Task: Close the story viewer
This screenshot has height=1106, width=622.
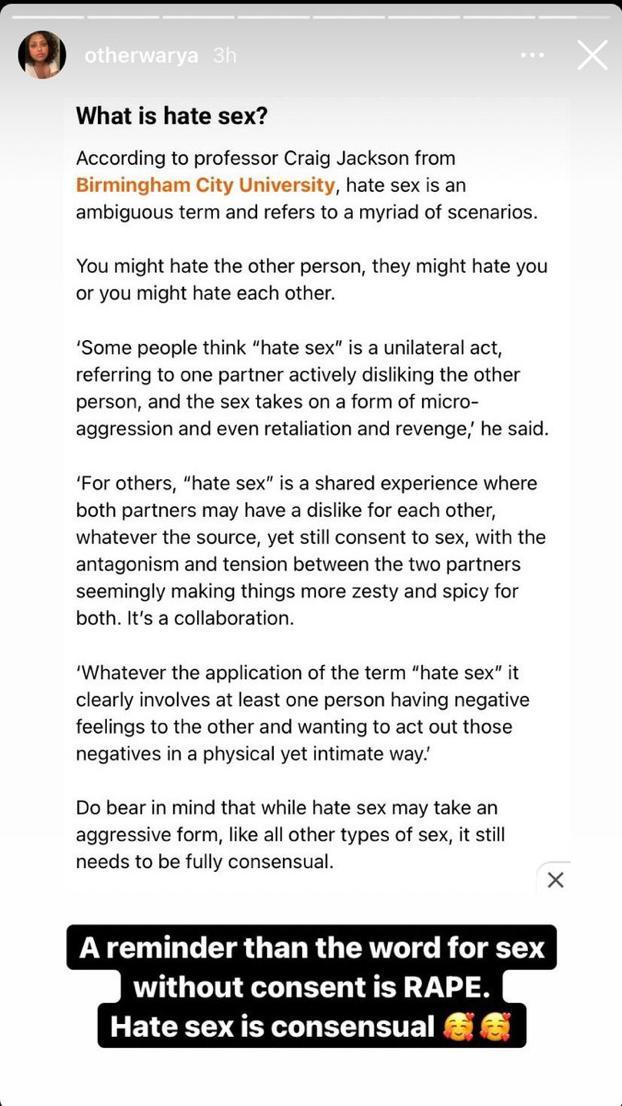Action: [592, 55]
